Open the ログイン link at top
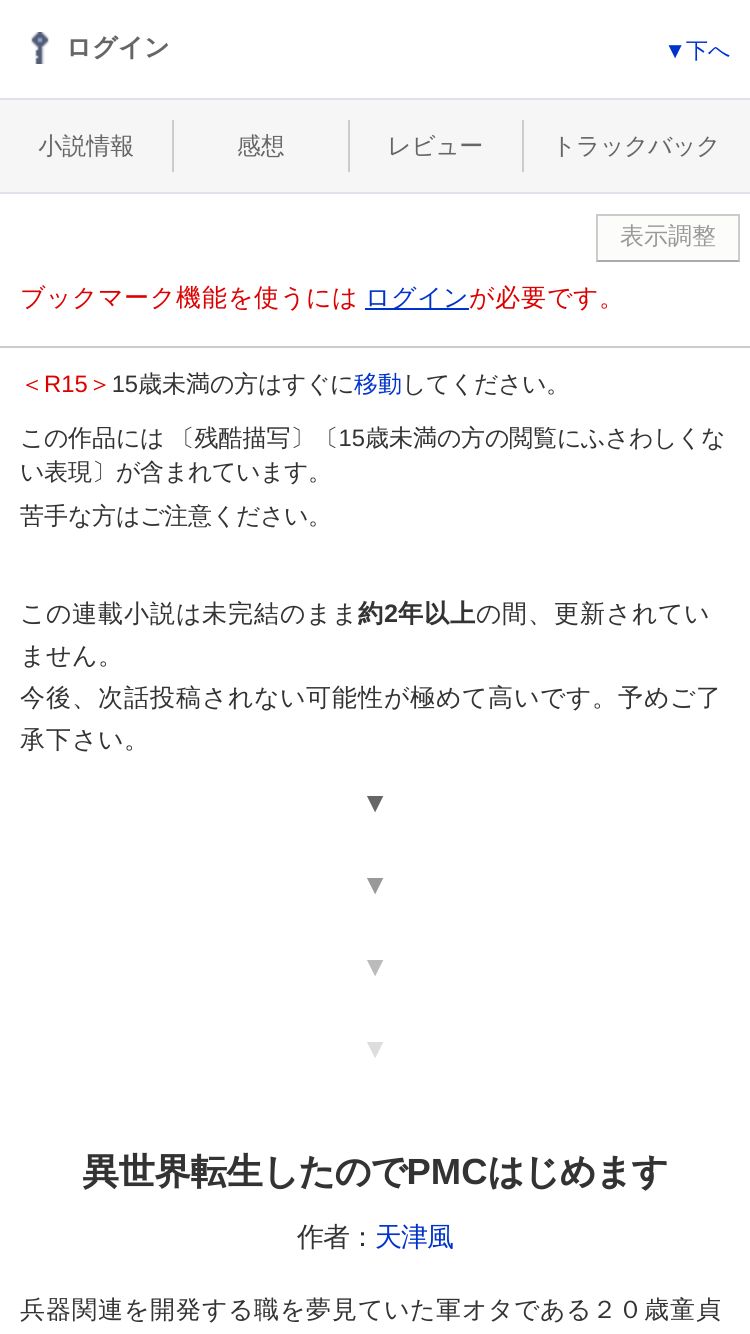 point(98,47)
